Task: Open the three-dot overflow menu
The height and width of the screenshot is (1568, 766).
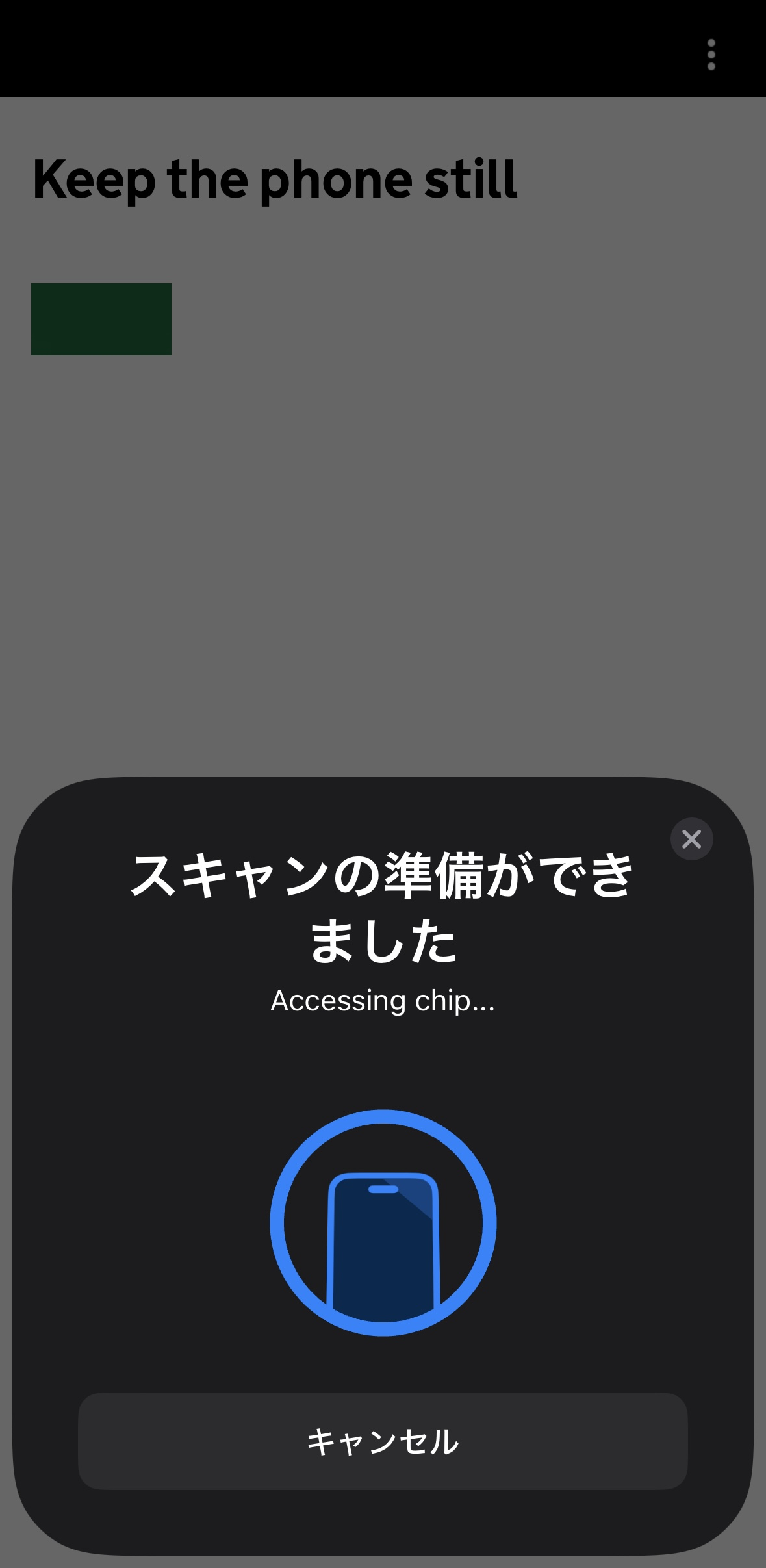Action: 711,55
